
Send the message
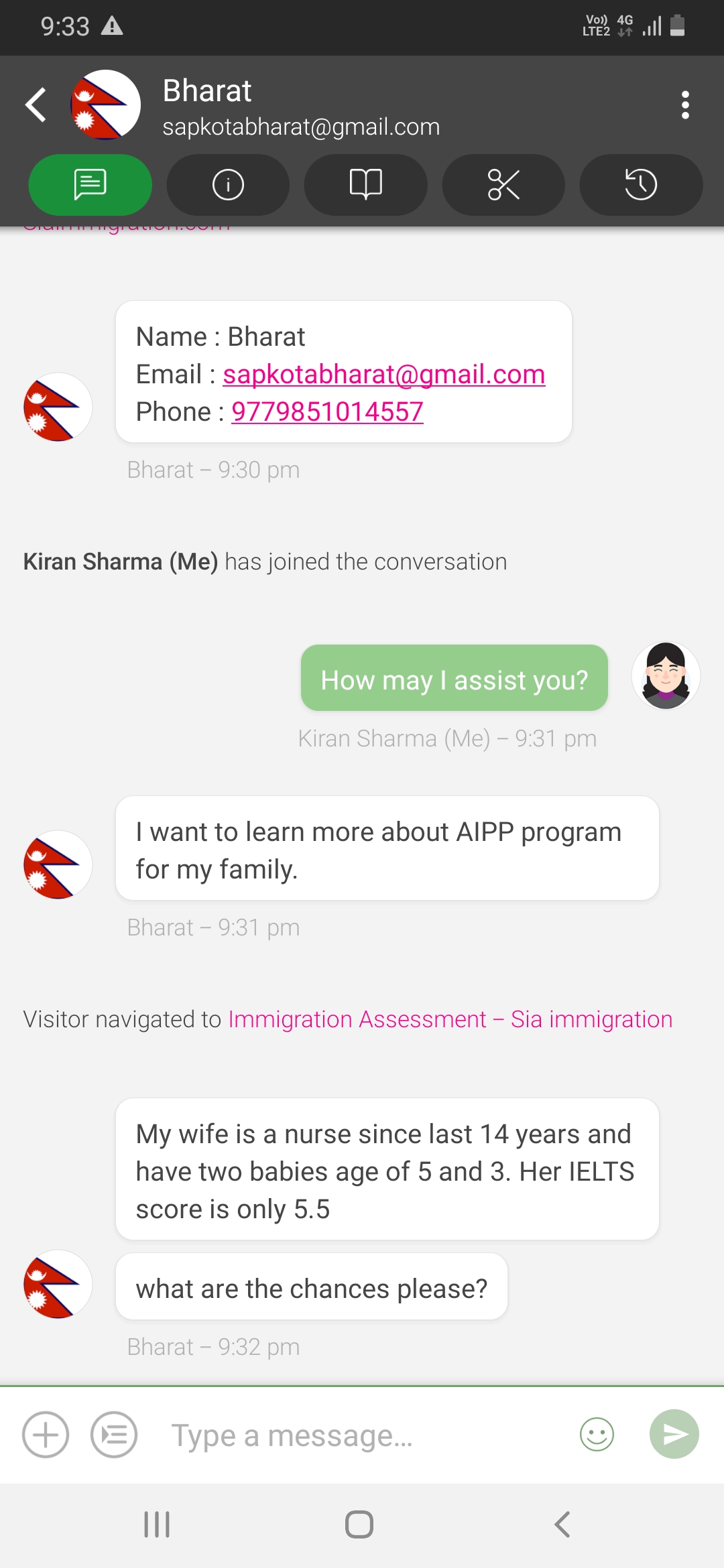pyautogui.click(x=674, y=1434)
